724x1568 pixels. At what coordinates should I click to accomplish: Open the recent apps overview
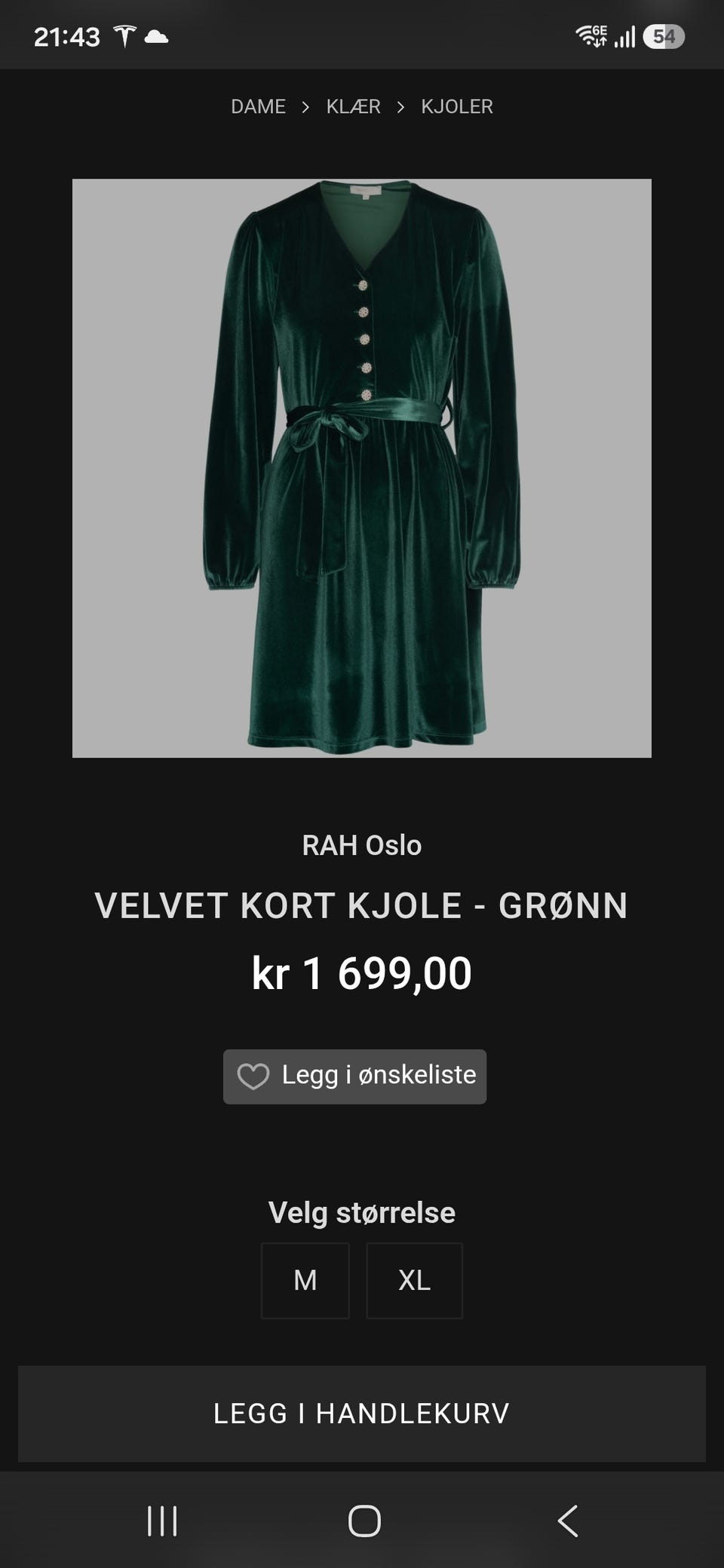162,1521
